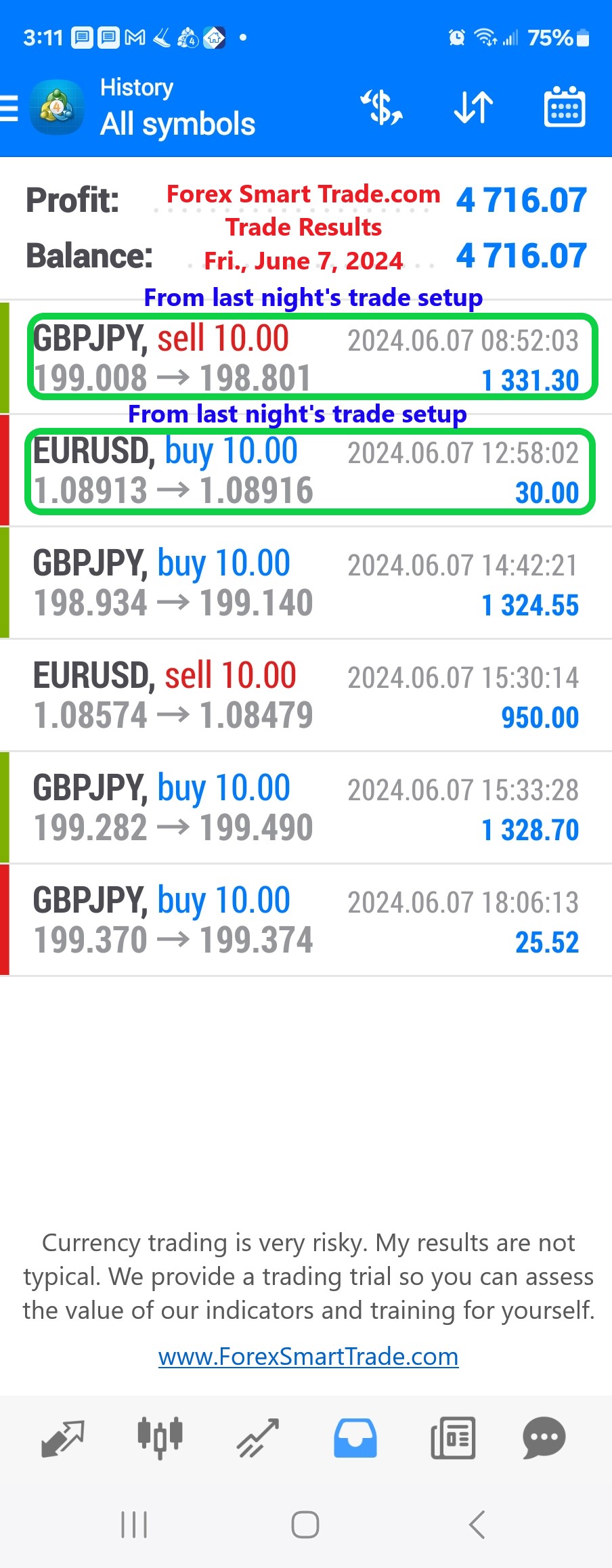
Task: Open the symbol filter with dollar icon
Action: click(x=382, y=108)
